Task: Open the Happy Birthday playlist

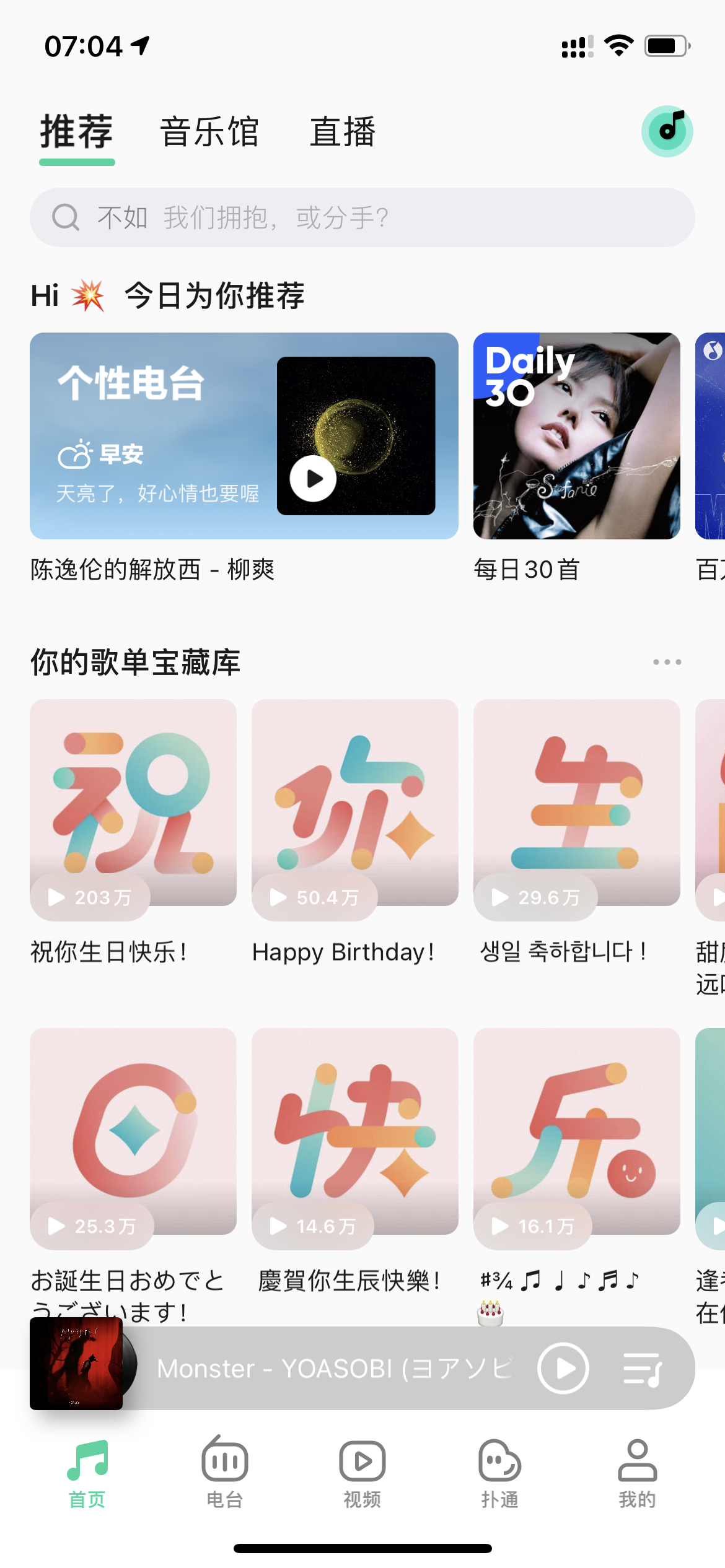Action: pos(354,803)
